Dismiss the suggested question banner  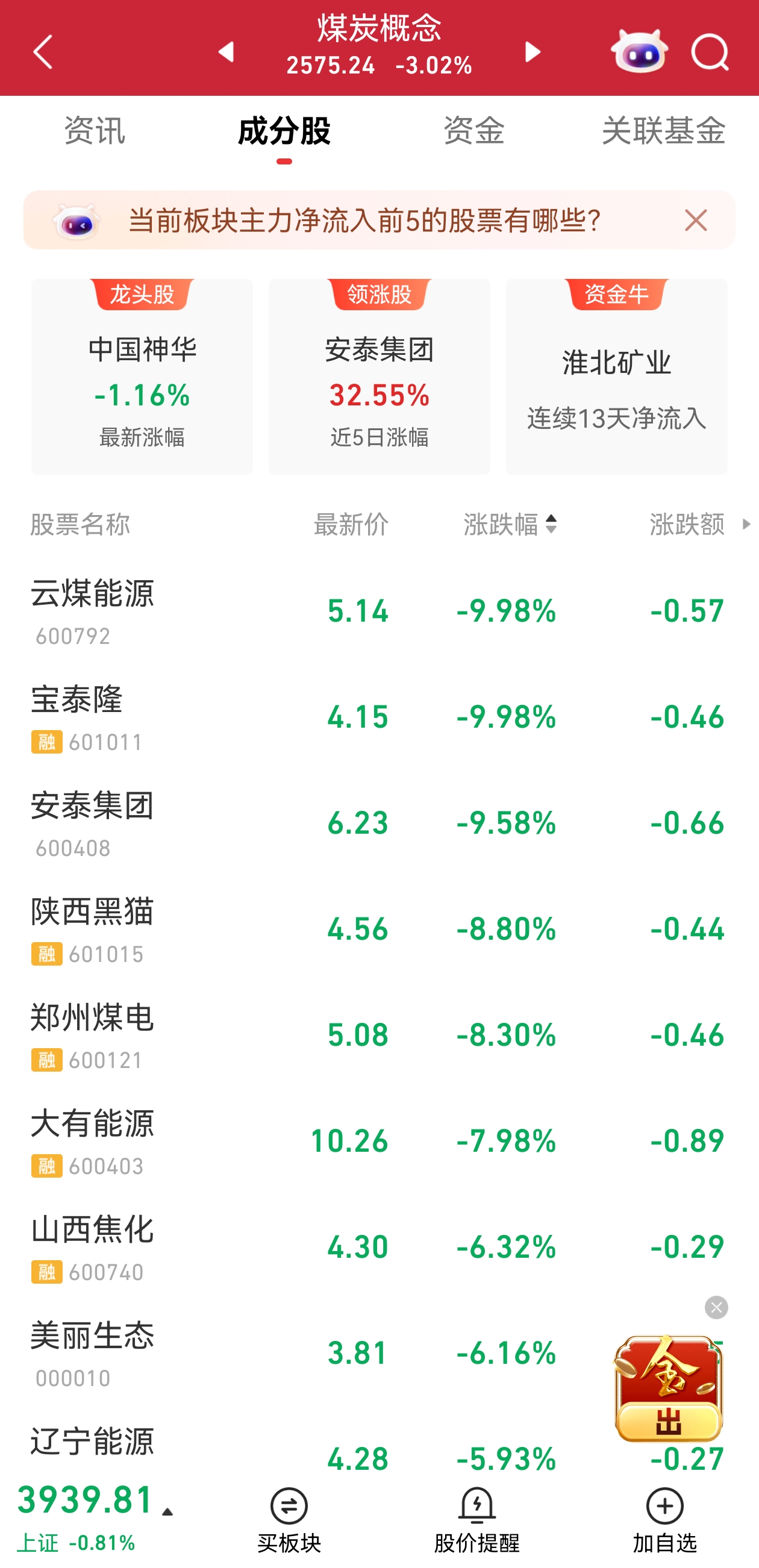pyautogui.click(x=696, y=220)
